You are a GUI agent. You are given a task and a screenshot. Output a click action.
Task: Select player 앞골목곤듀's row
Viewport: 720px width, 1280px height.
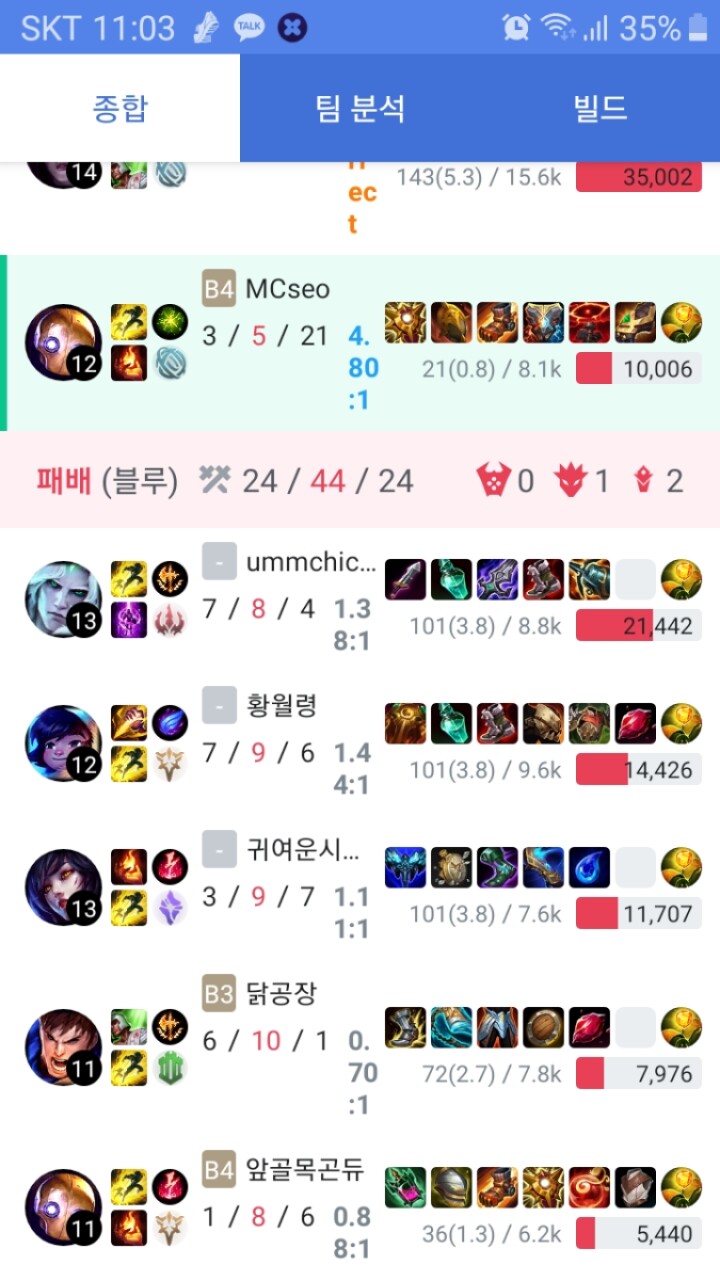304,1169
